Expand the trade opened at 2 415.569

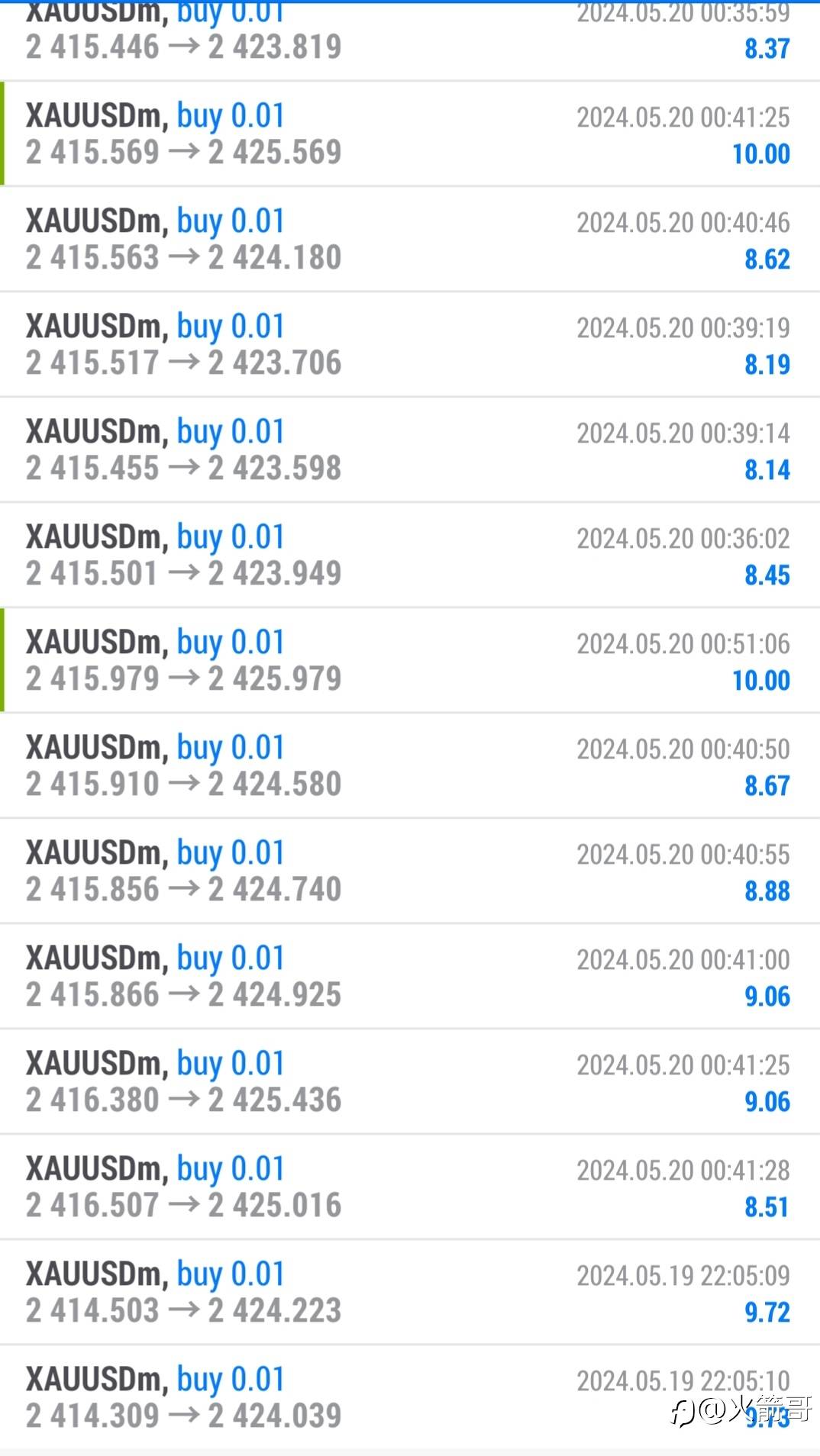point(410,134)
